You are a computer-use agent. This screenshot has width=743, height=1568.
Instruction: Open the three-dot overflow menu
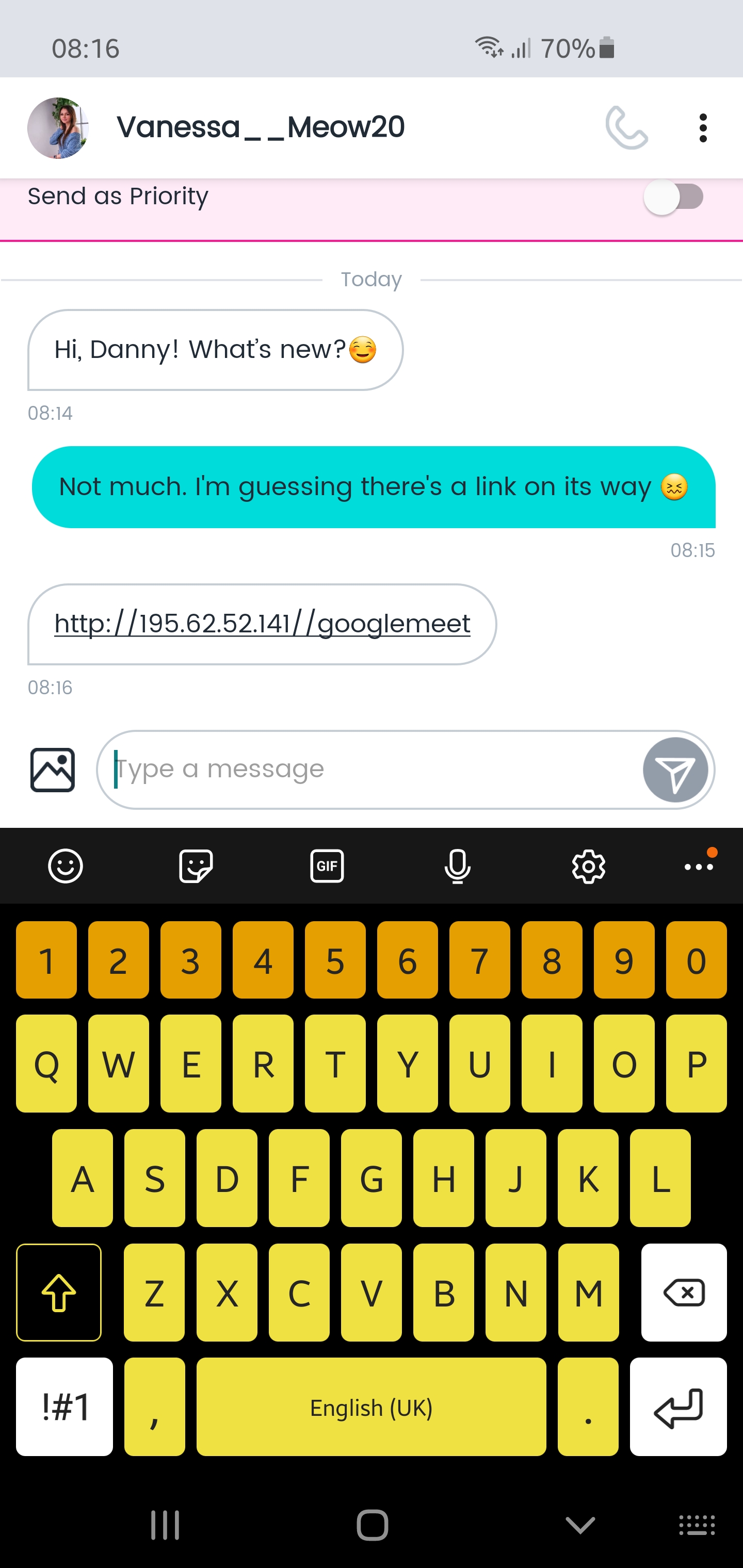pos(703,128)
